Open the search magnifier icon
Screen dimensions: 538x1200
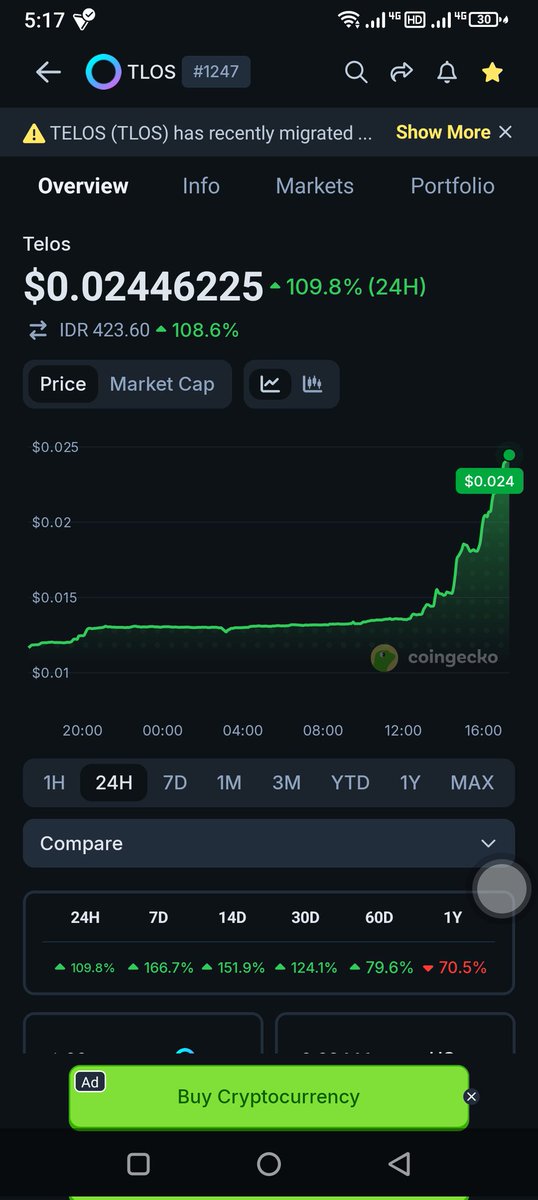(356, 72)
